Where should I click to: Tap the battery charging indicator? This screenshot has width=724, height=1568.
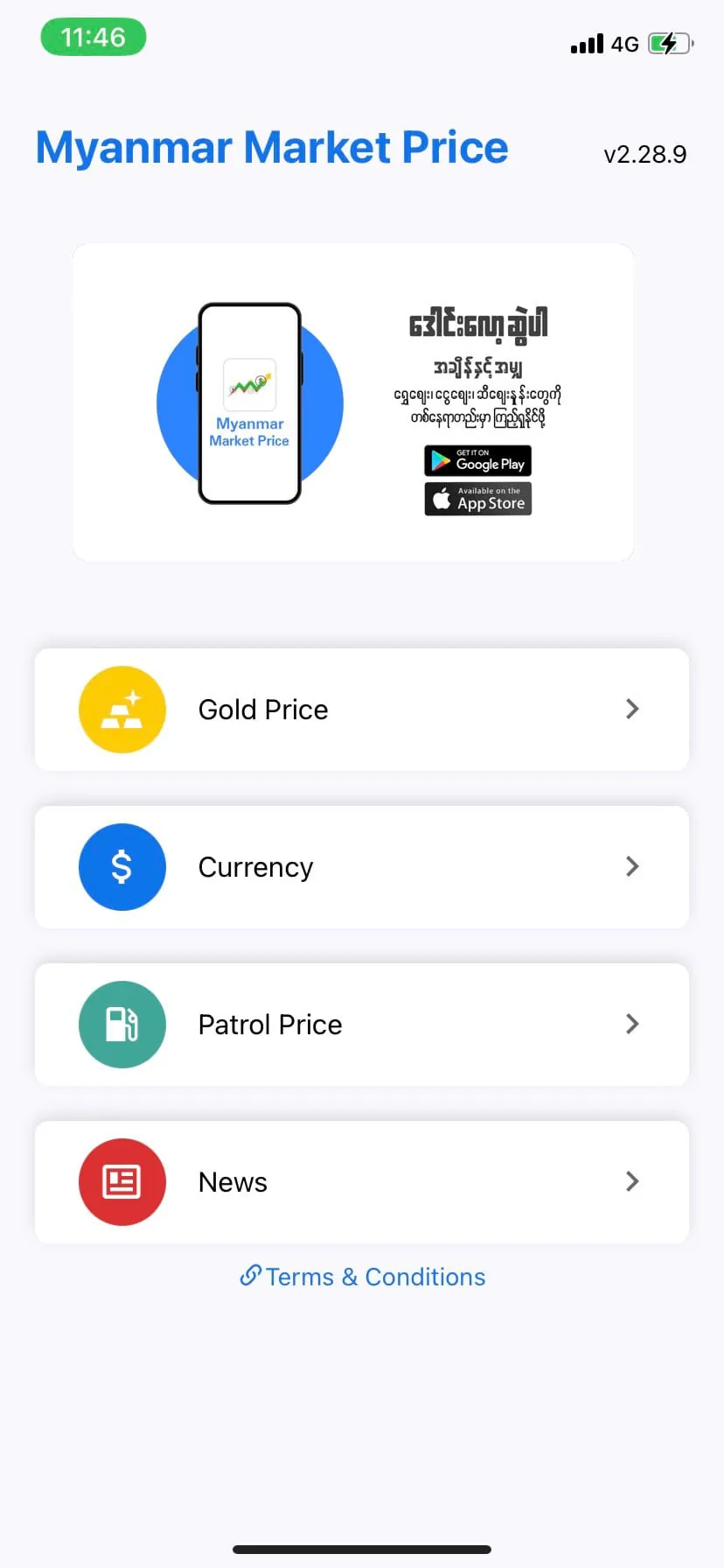[668, 44]
